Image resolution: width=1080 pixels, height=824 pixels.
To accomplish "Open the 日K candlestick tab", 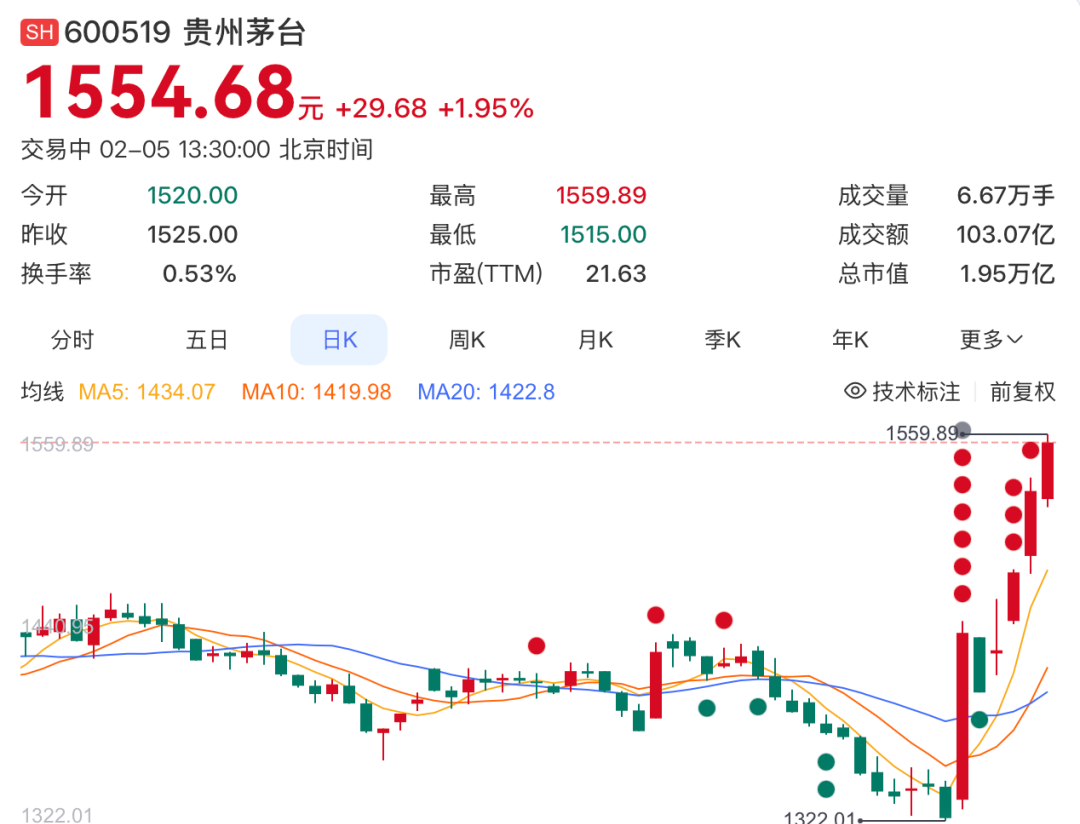I will [339, 340].
